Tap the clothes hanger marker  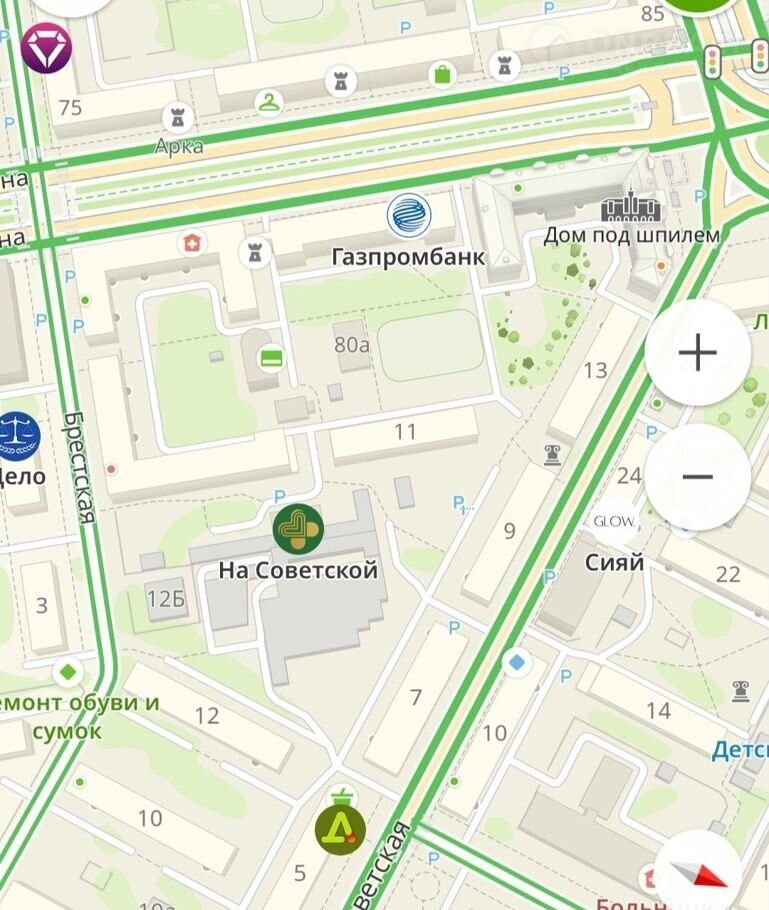click(269, 101)
